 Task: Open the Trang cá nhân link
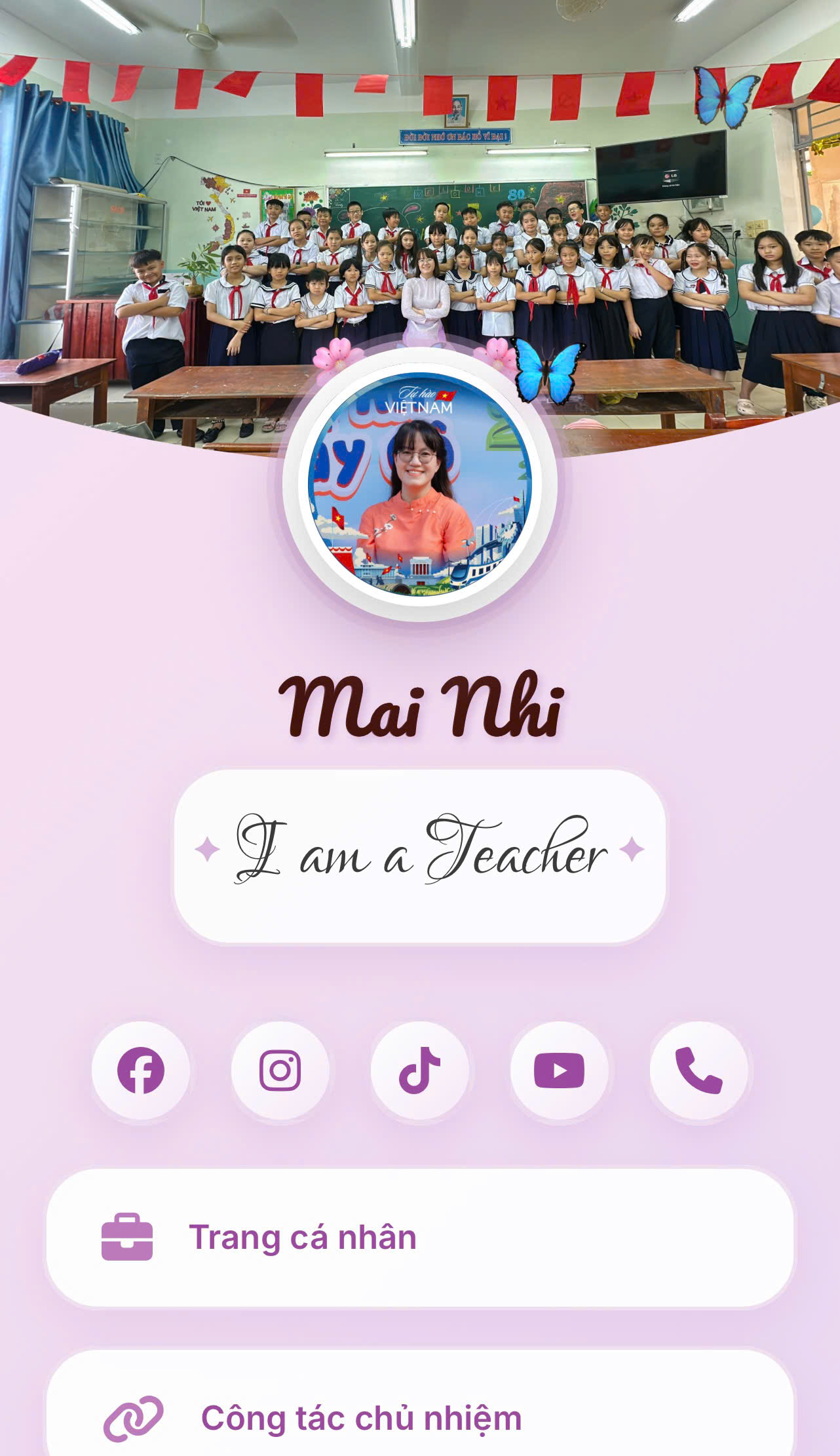pyautogui.click(x=419, y=1238)
